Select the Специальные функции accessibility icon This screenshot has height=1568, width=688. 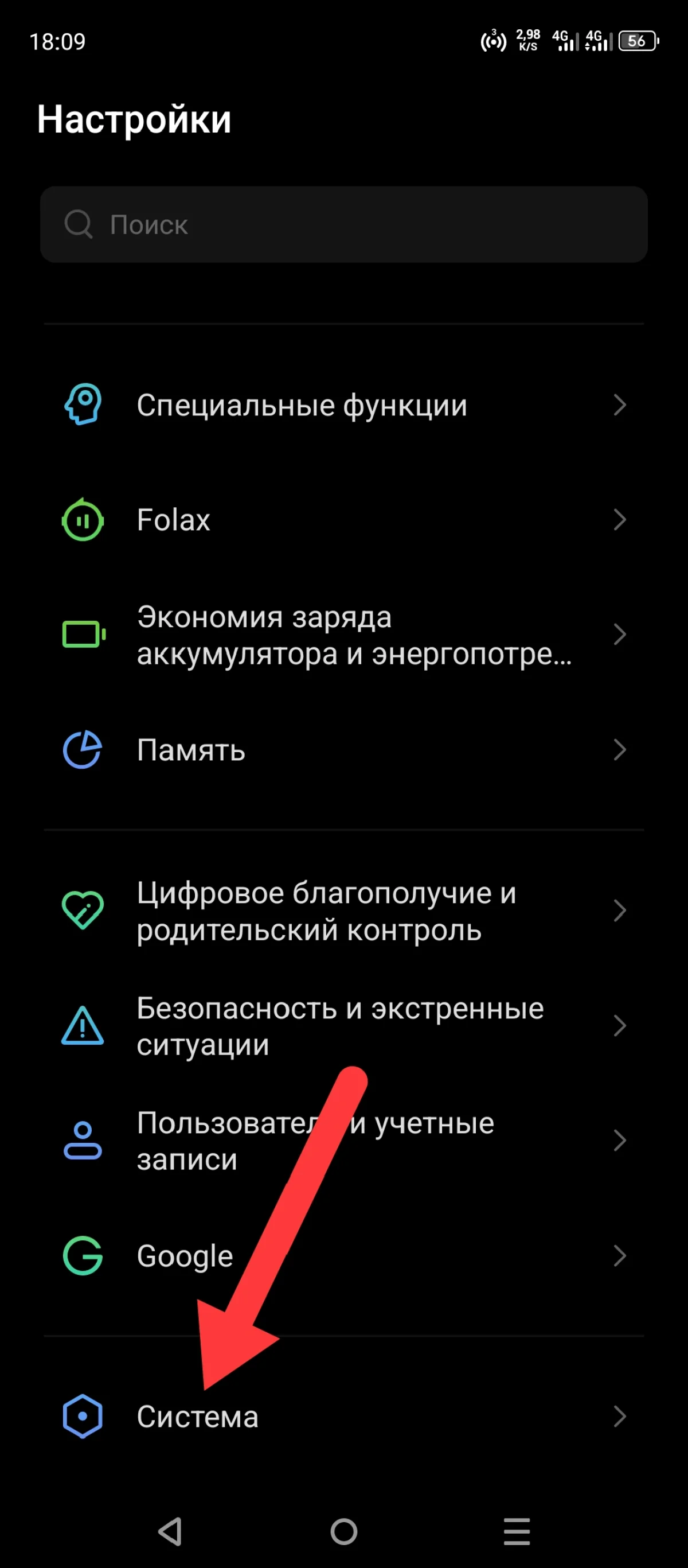pos(83,404)
